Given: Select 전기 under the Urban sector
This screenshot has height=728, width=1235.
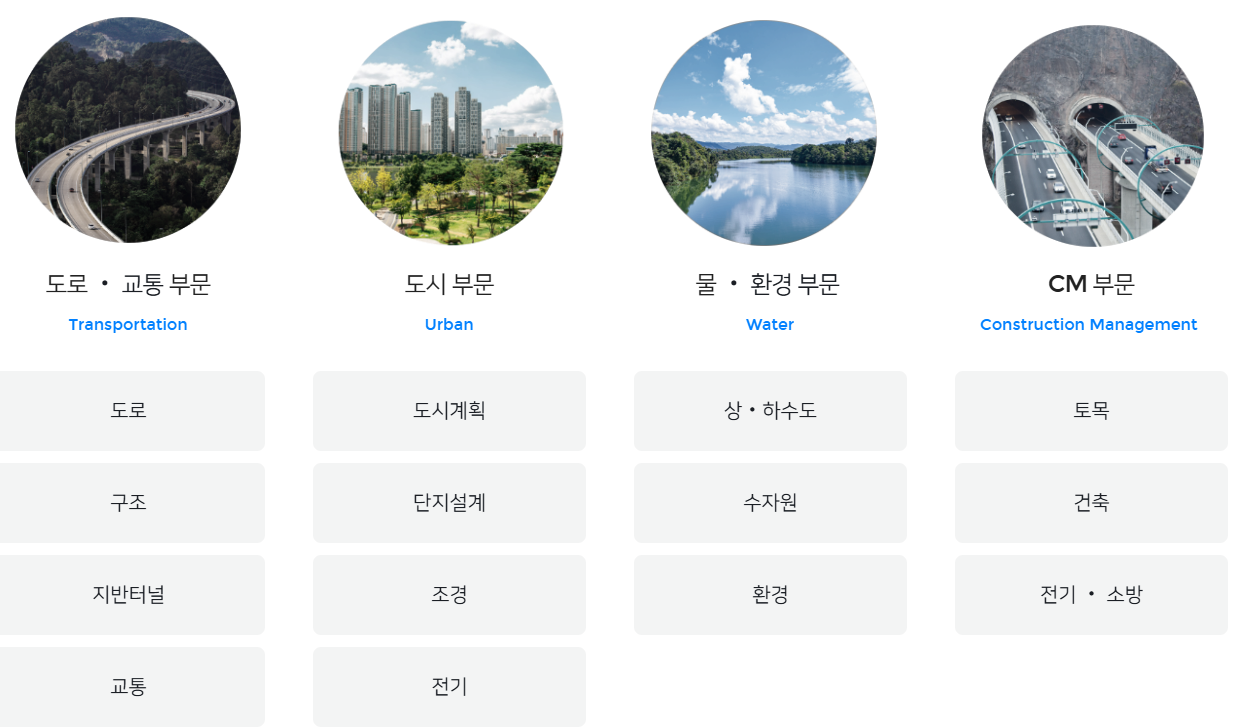Looking at the screenshot, I should click(x=449, y=687).
